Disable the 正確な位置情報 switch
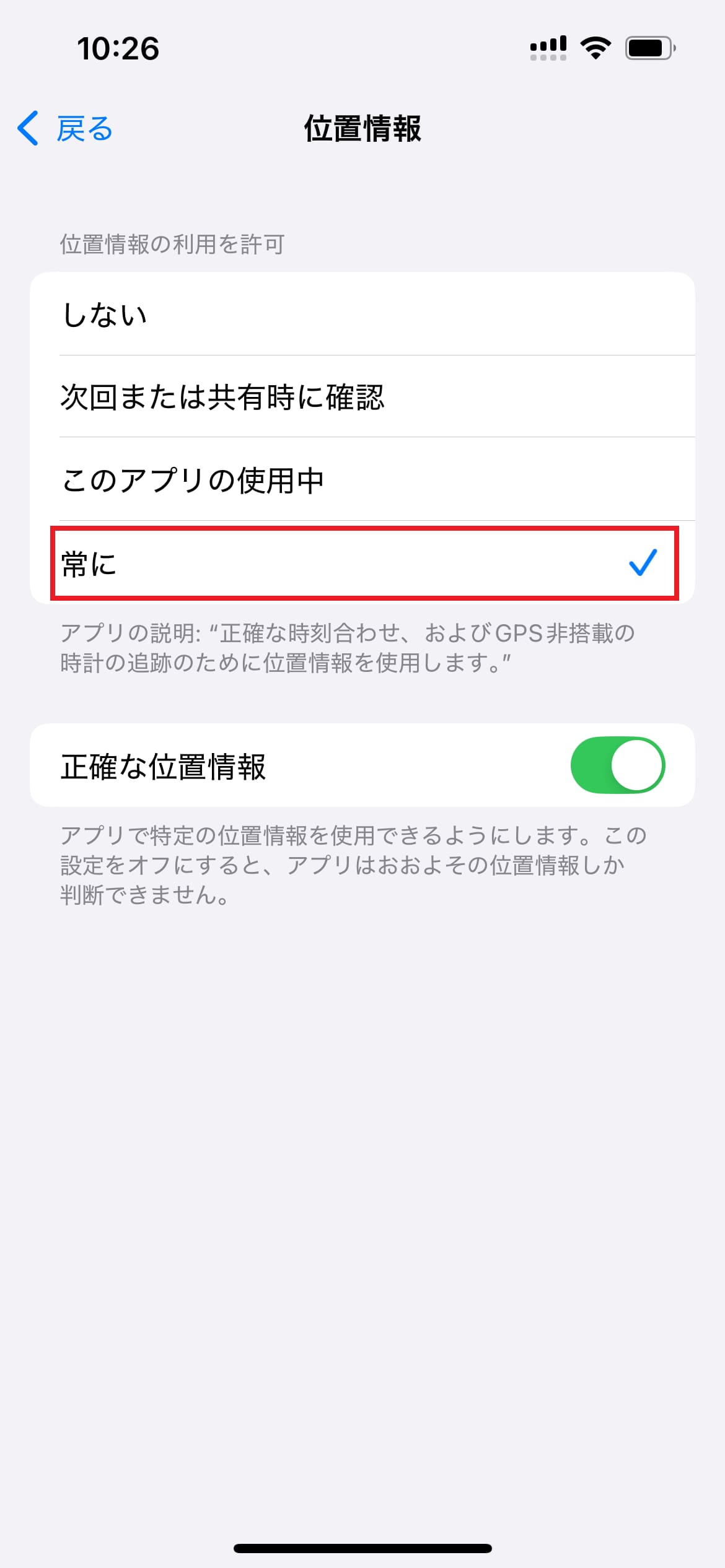This screenshot has height=1568, width=725. pos(617,765)
